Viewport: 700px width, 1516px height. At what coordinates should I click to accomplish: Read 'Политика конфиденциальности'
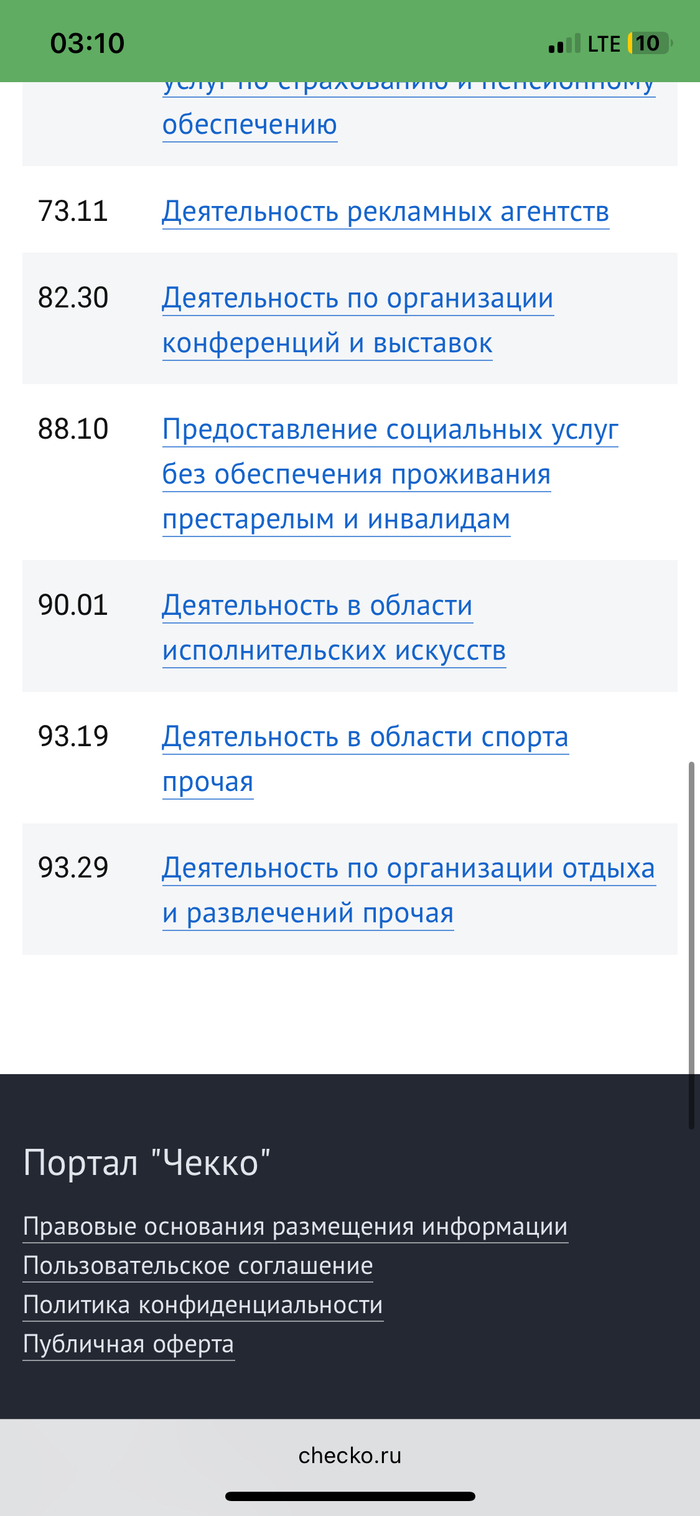coord(203,1305)
